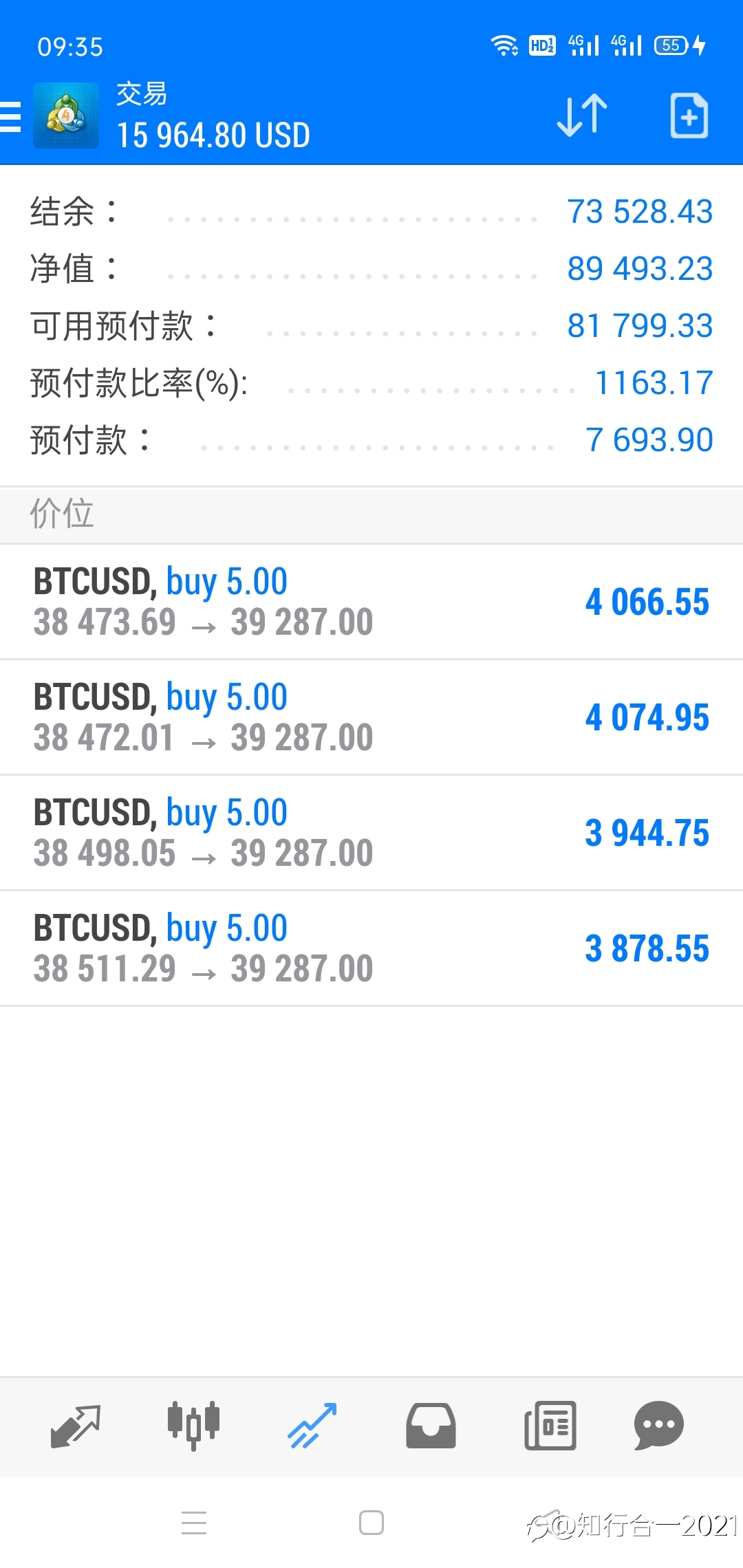Image resolution: width=743 pixels, height=1568 pixels.
Task: Open the Chat messages tab
Action: tap(658, 1426)
